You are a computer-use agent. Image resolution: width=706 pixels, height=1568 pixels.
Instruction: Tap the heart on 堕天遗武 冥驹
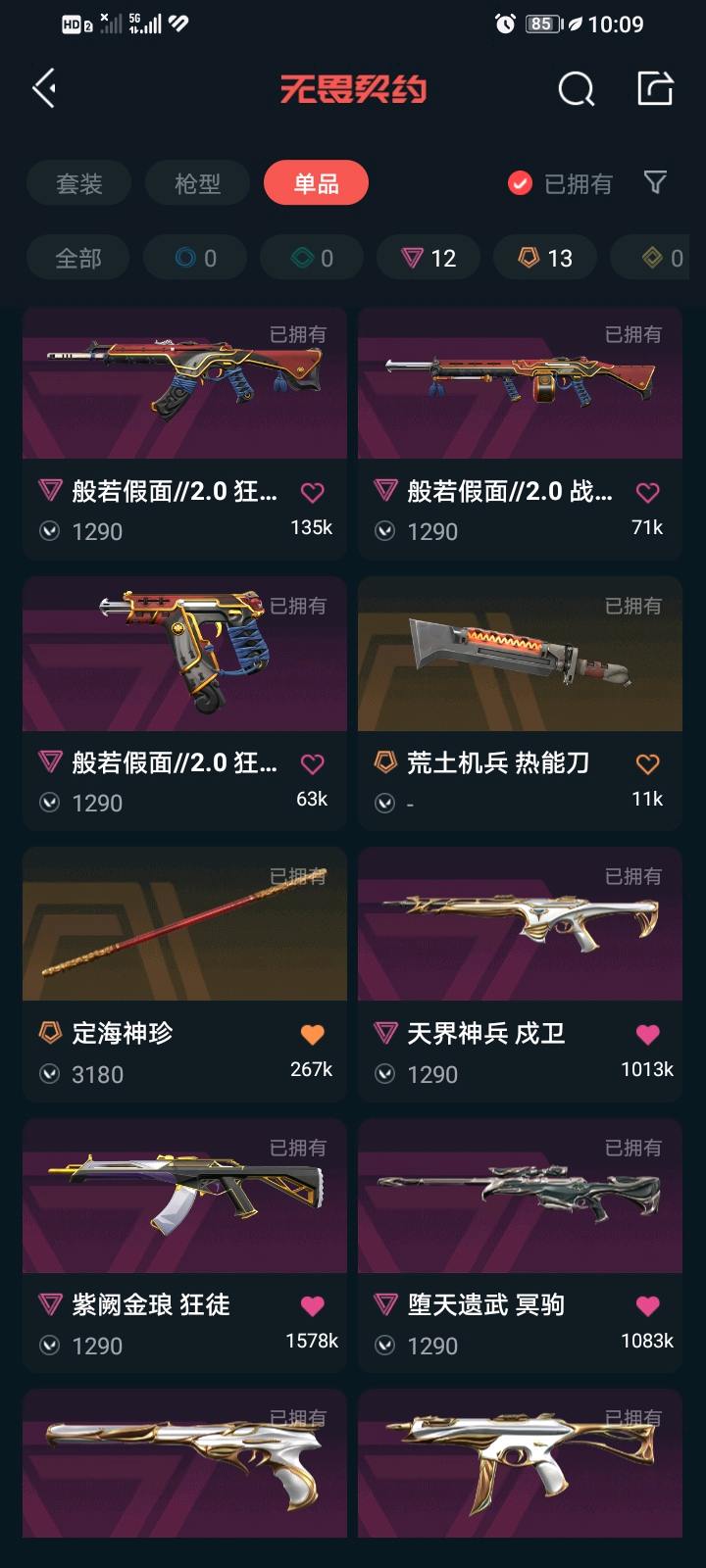pyautogui.click(x=647, y=1305)
